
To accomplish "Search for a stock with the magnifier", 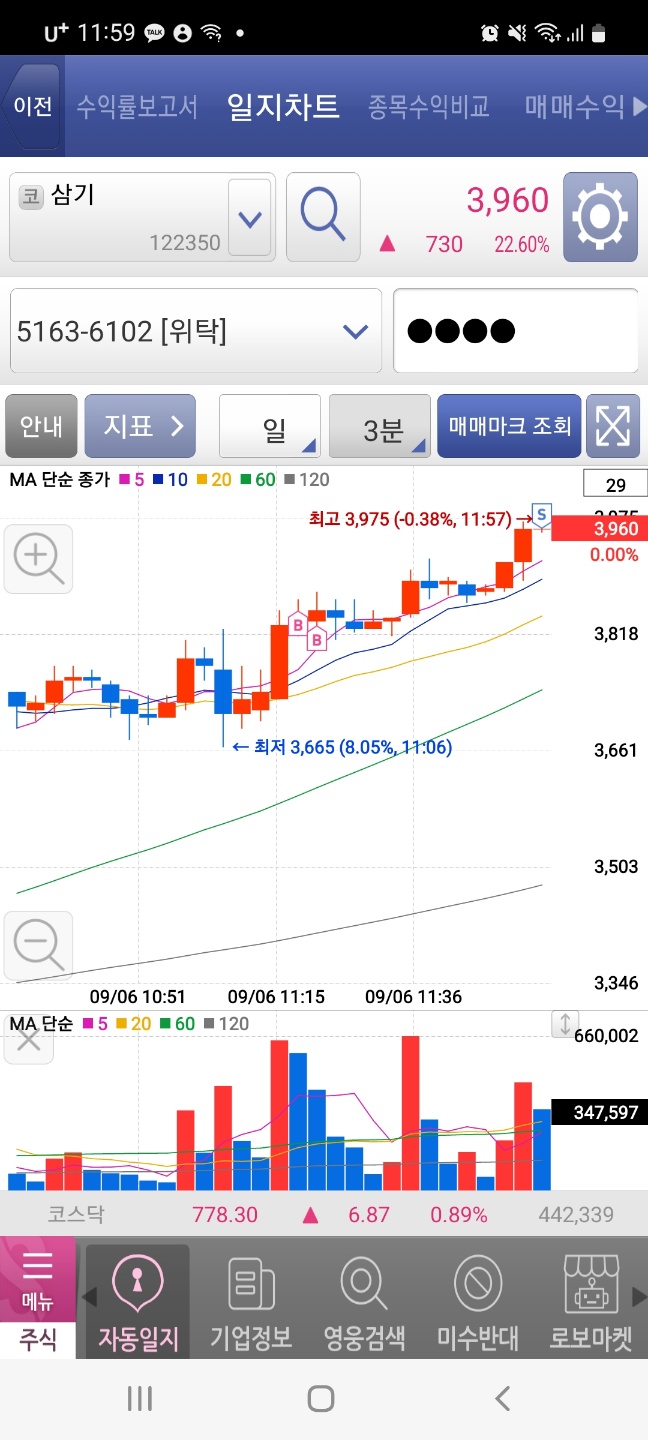I will [x=323, y=217].
